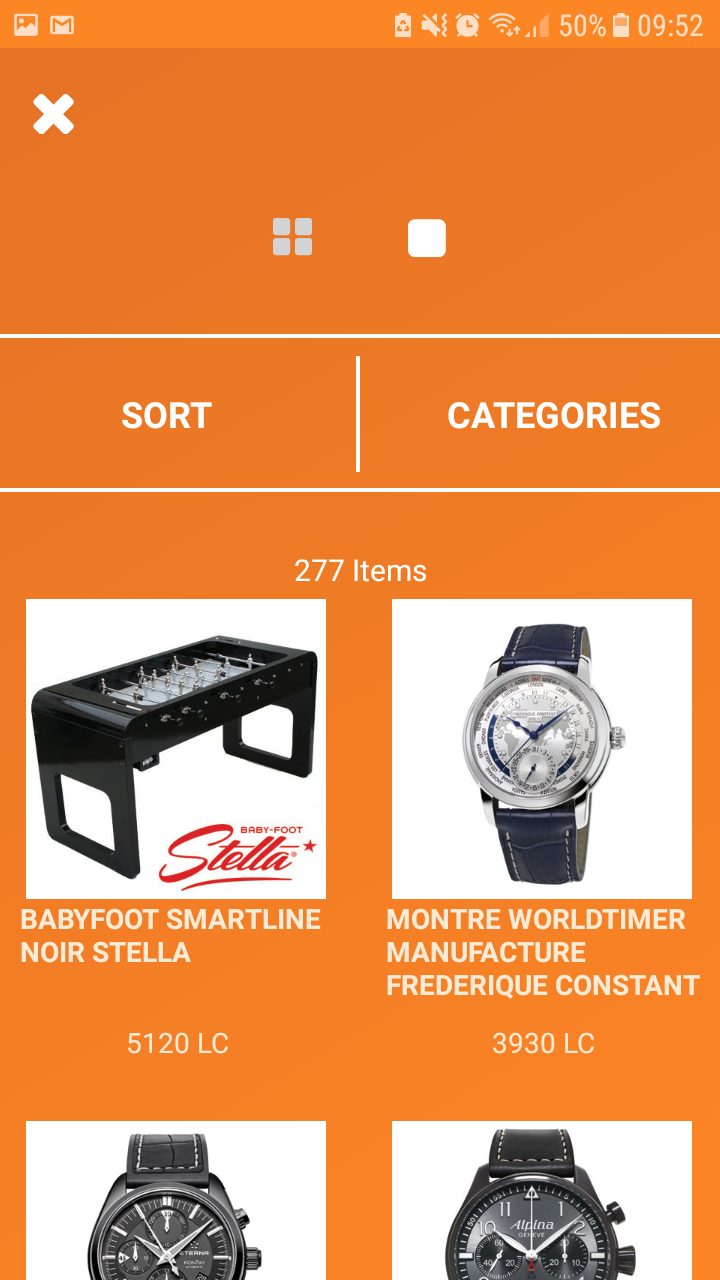Open the Alpina Geneve watch item
Viewport: 720px width, 1280px height.
point(541,1200)
